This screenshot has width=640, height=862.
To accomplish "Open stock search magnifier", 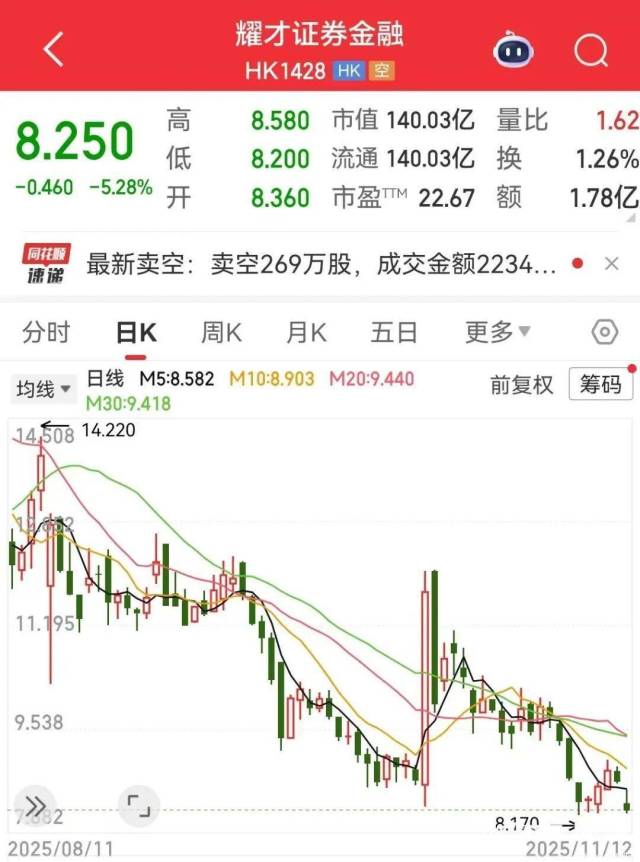I will pyautogui.click(x=591, y=49).
